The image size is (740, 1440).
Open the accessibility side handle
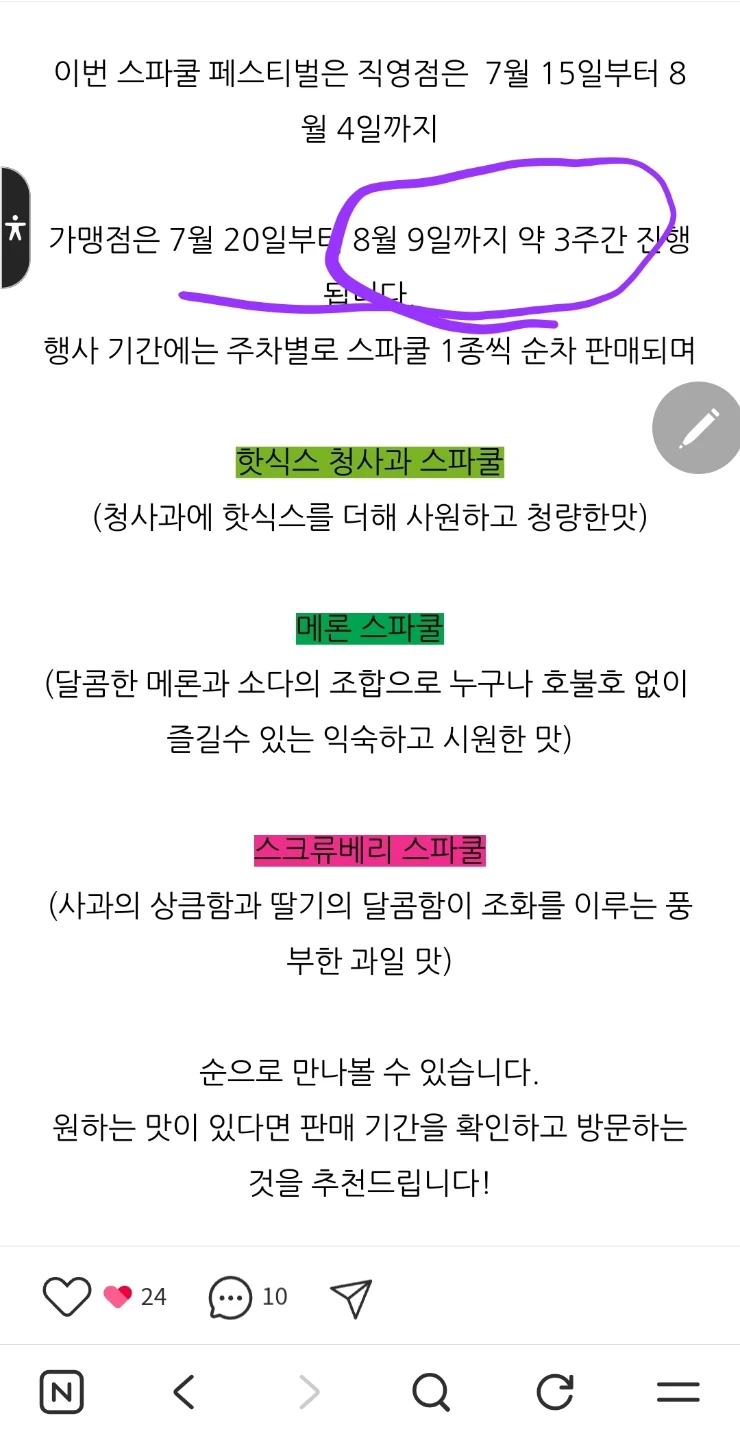tap(14, 228)
